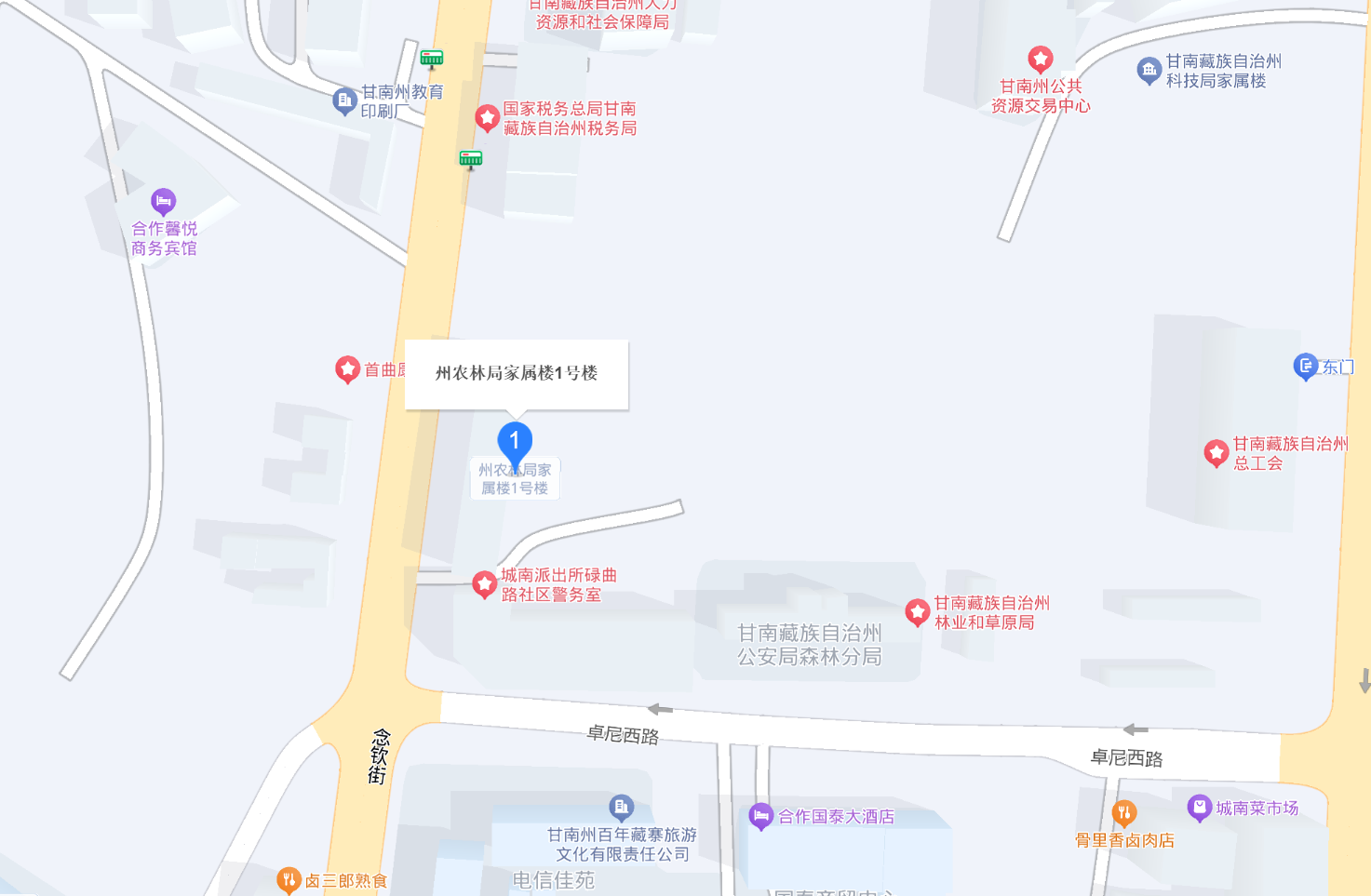1371x896 pixels.
Task: Open the 甘南藏族自治州科技局家属楼 marker
Action: 1149,70
